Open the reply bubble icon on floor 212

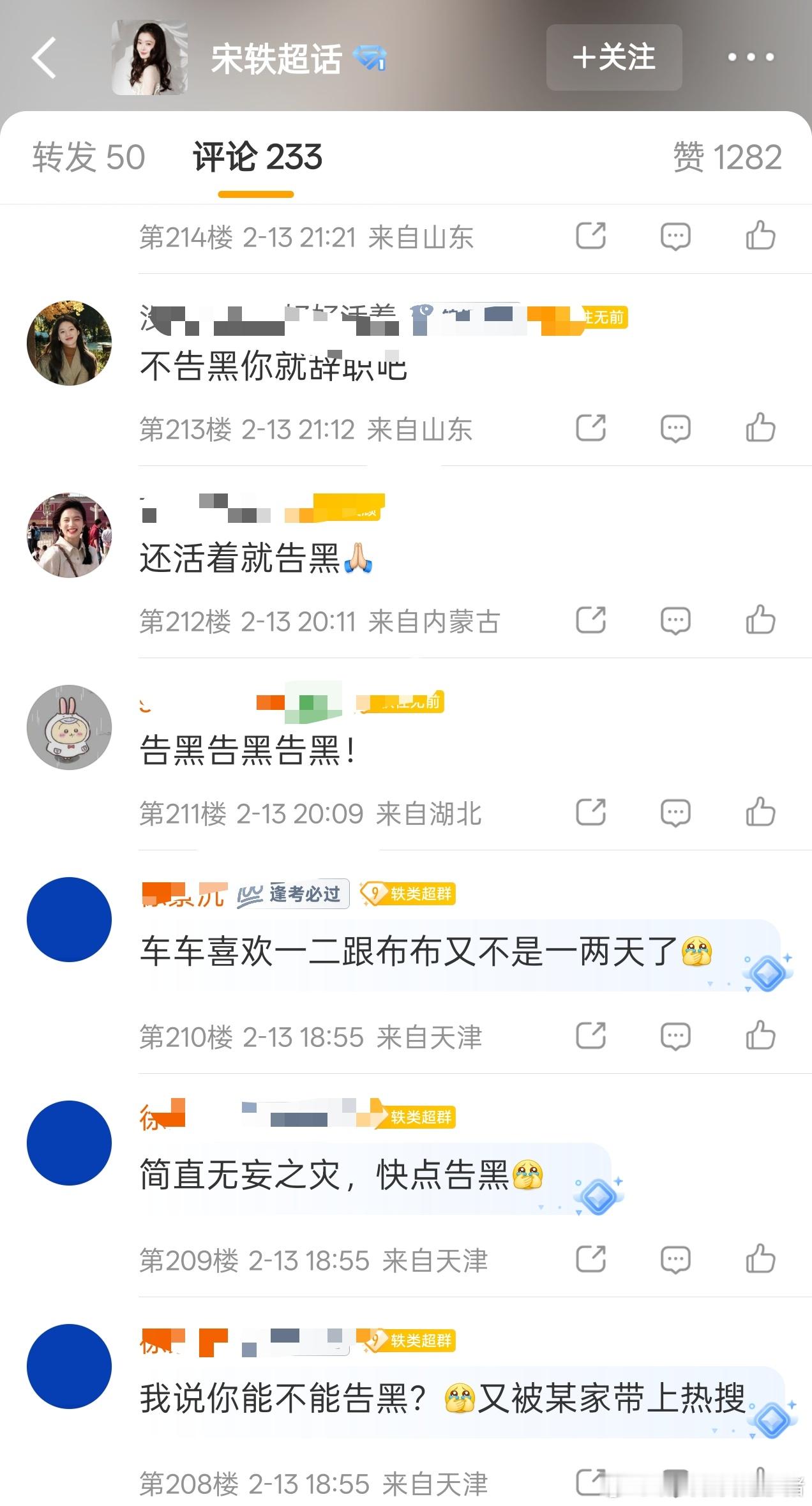click(675, 620)
